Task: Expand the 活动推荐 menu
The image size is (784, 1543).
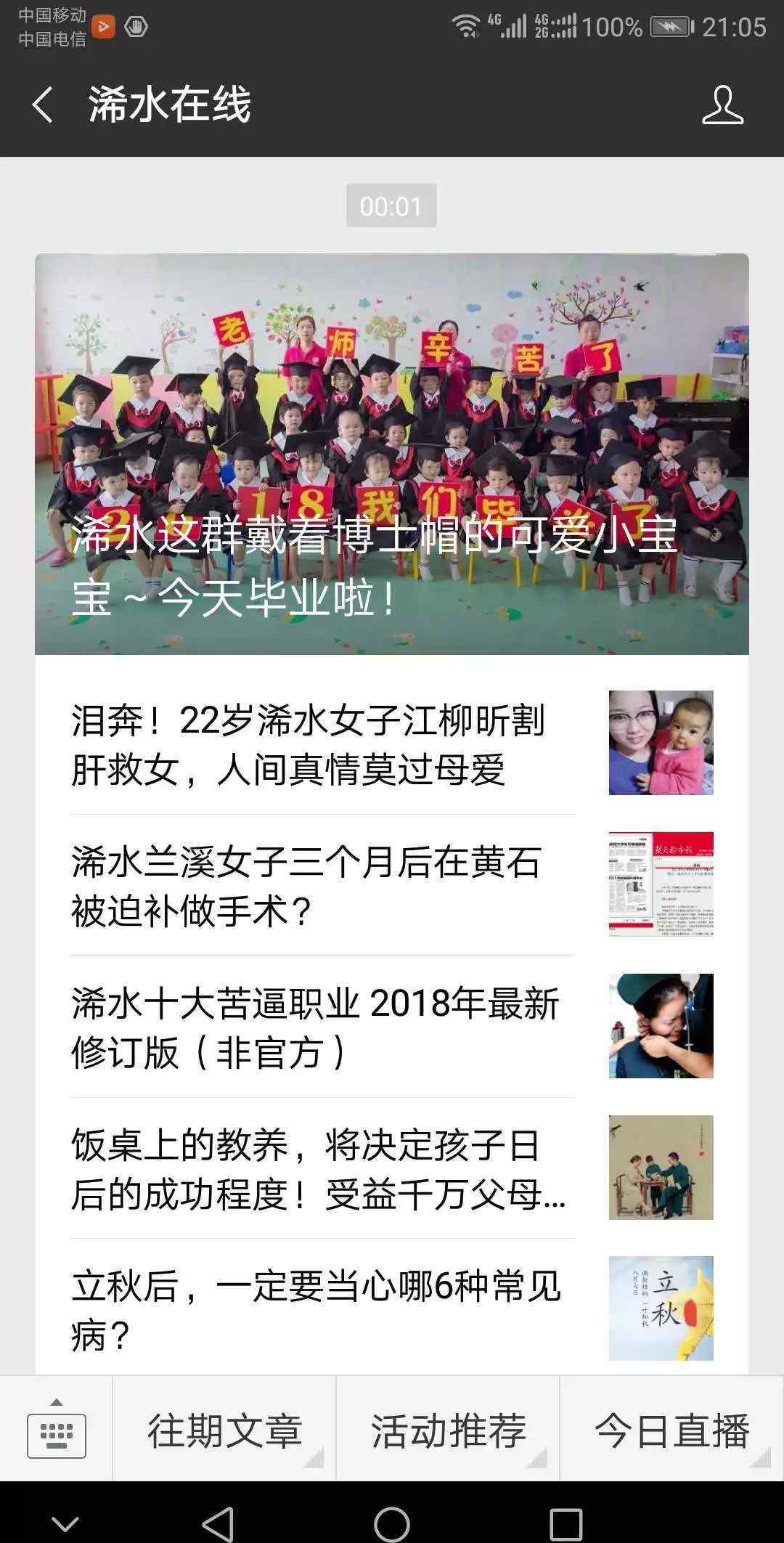Action: coord(448,1429)
